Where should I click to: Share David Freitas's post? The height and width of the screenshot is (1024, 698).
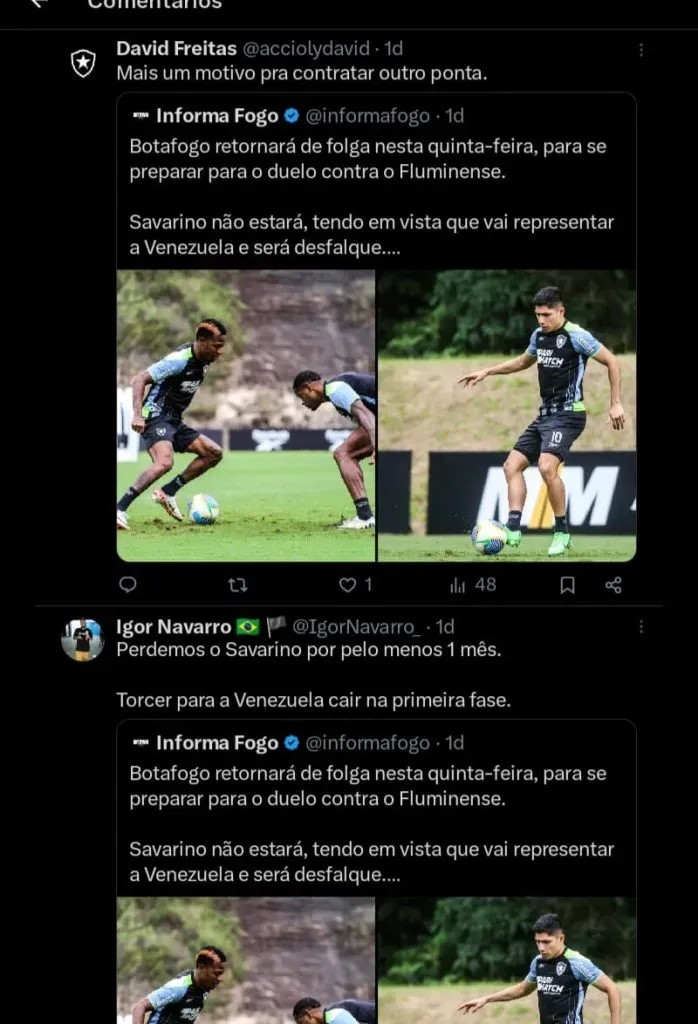(614, 585)
